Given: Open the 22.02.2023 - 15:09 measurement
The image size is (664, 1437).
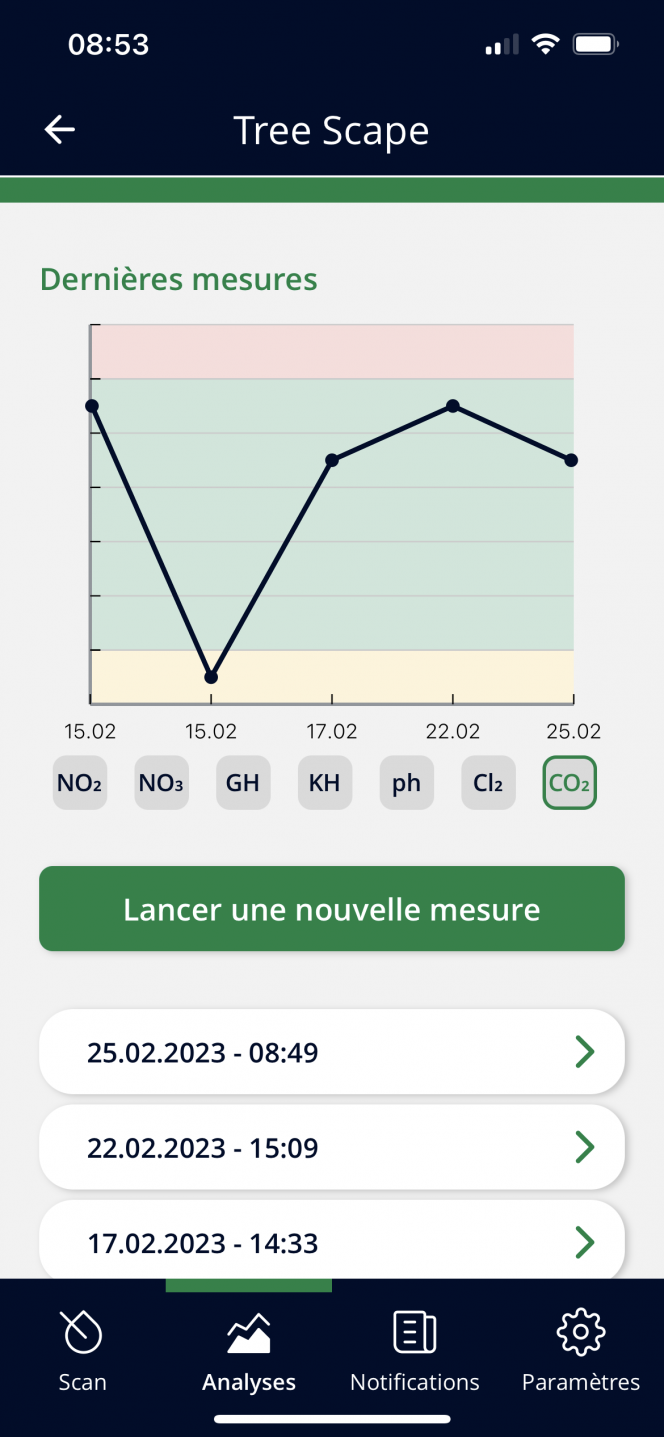Looking at the screenshot, I should [x=332, y=1147].
